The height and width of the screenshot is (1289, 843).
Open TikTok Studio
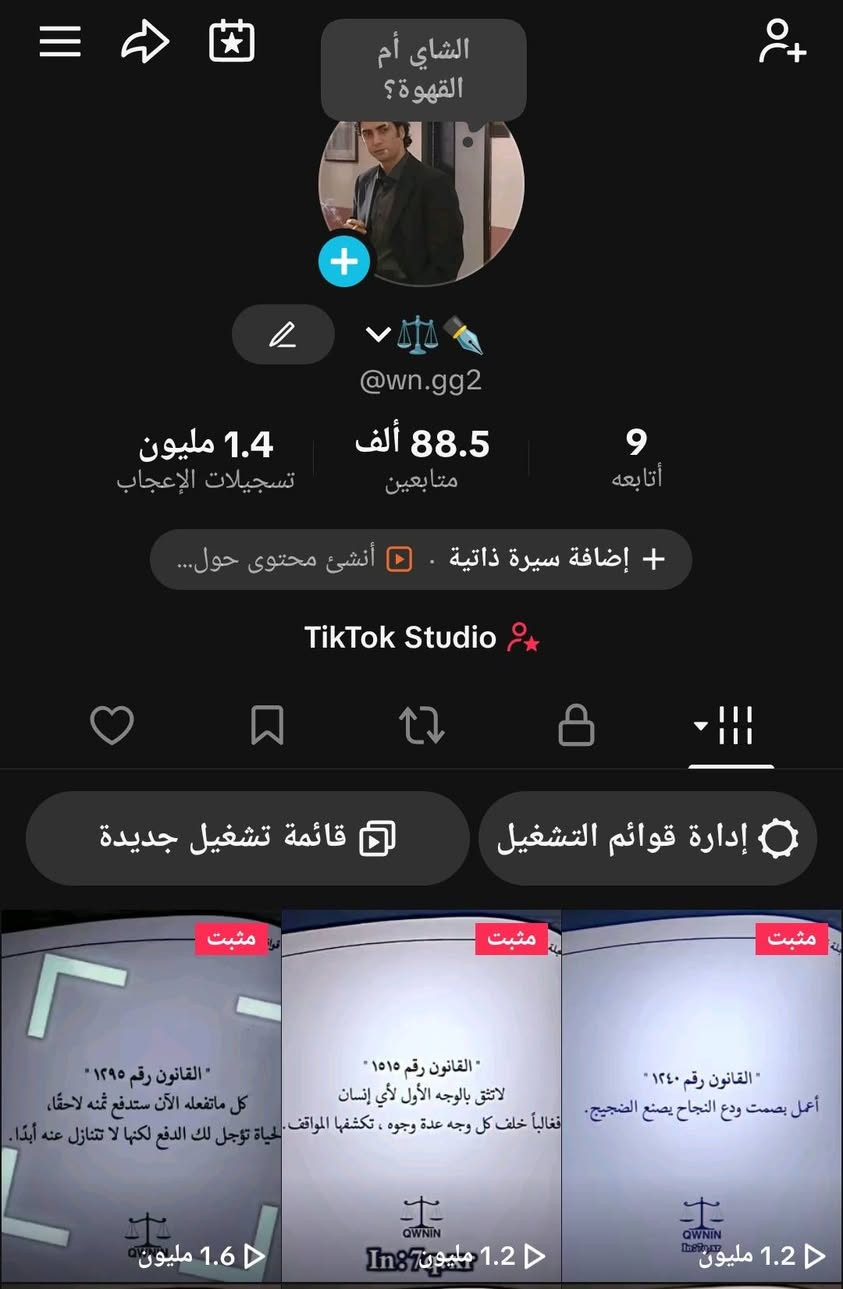pyautogui.click(x=421, y=637)
